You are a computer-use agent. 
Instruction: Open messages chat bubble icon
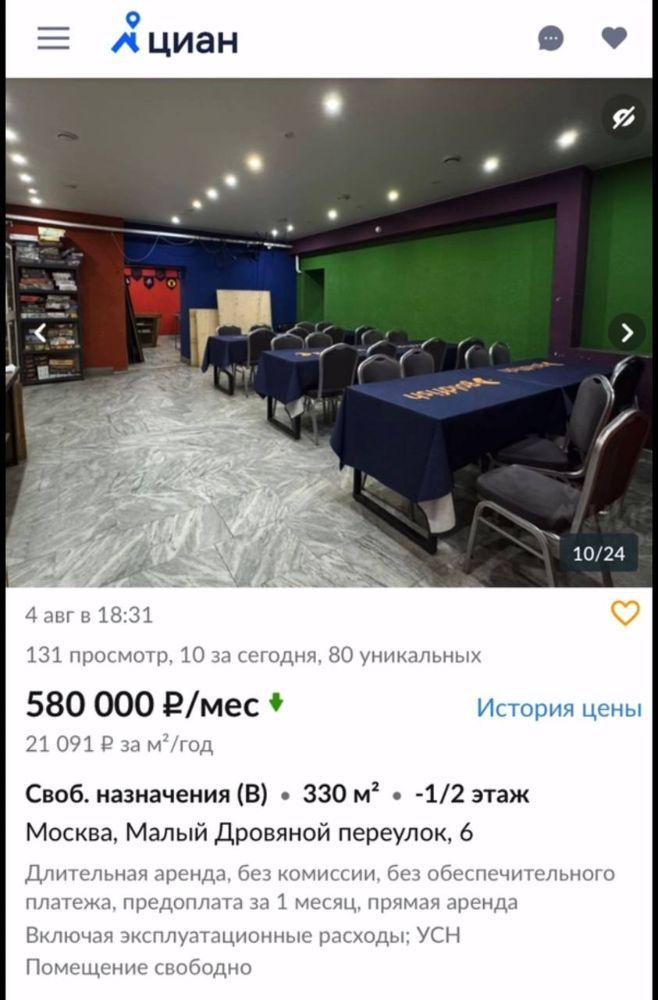pyautogui.click(x=550, y=38)
